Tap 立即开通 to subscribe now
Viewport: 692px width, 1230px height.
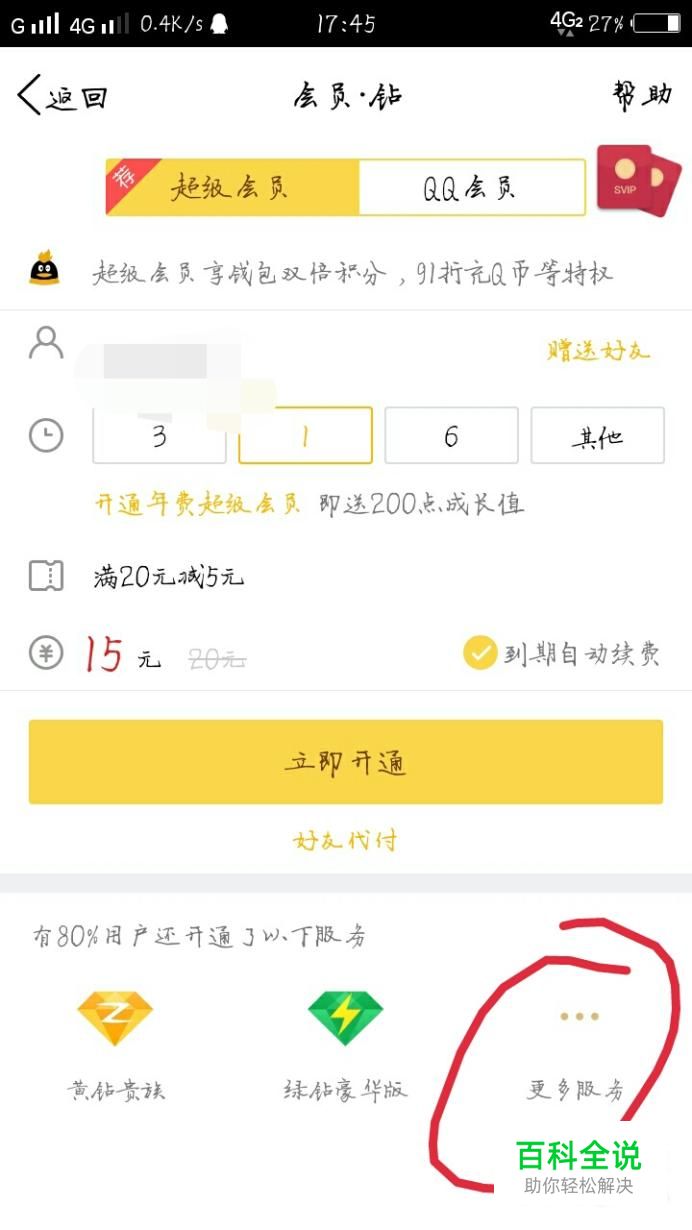[345, 762]
